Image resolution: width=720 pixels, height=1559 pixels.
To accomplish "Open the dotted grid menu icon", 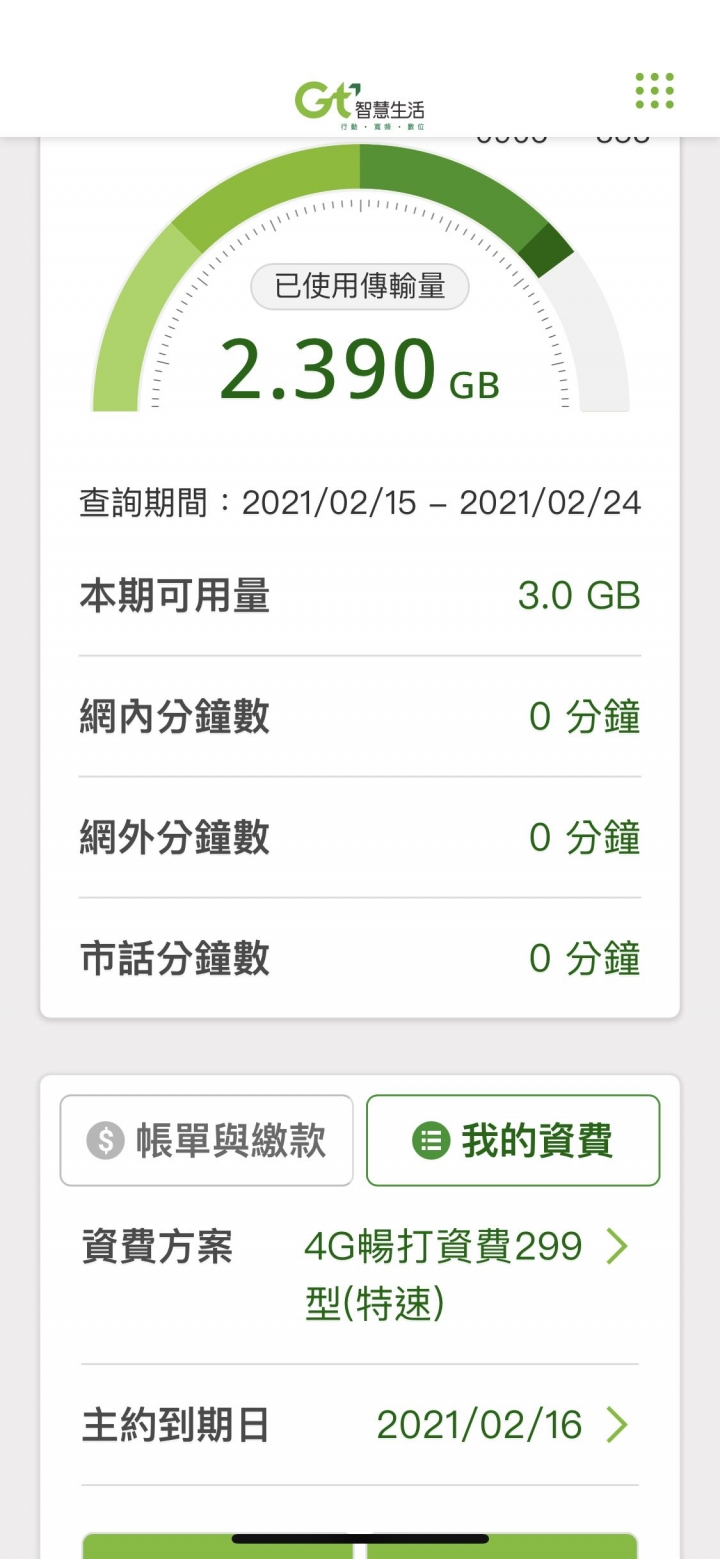I will point(655,91).
